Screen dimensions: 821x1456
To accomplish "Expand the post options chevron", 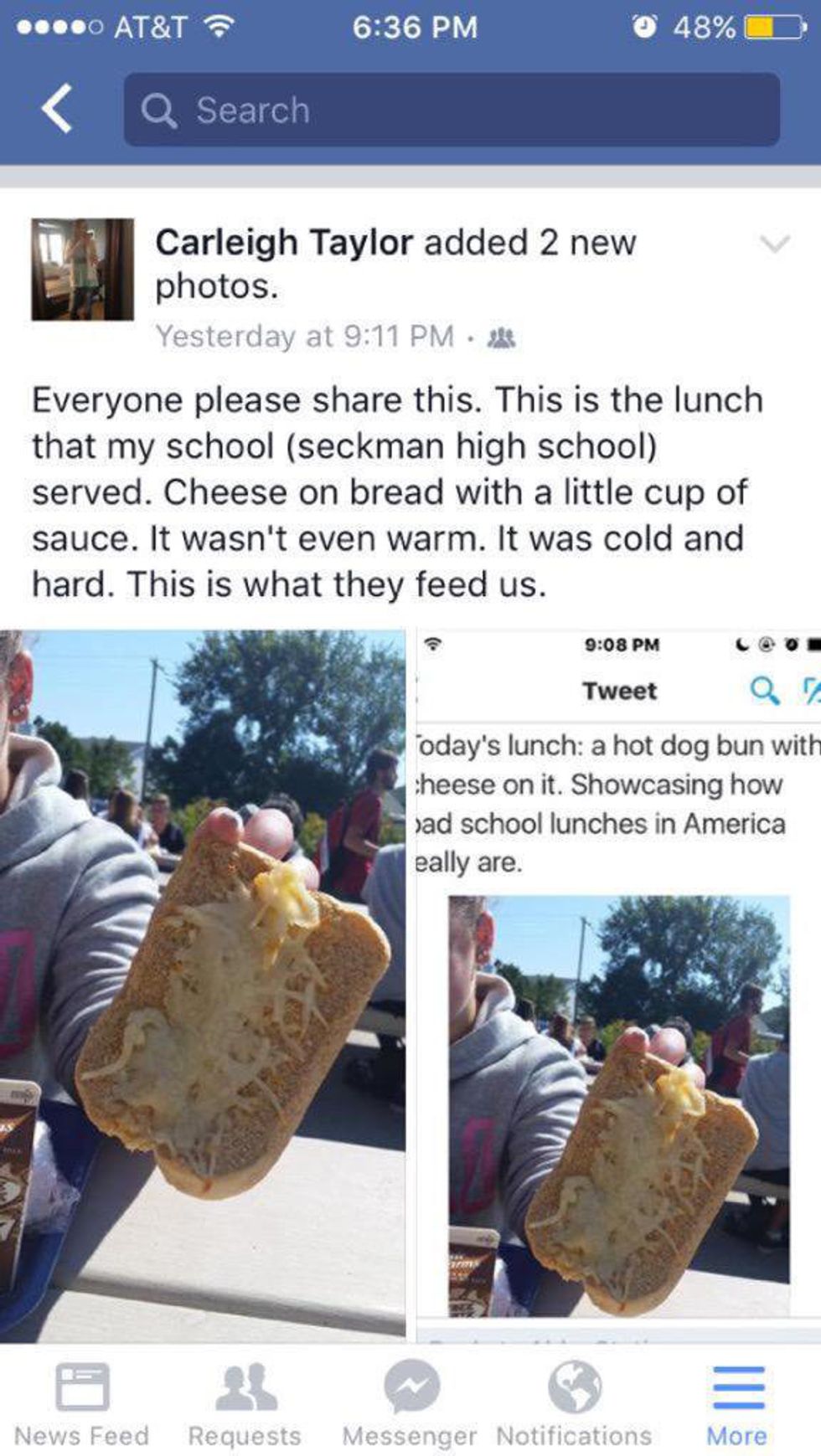I will tap(774, 244).
